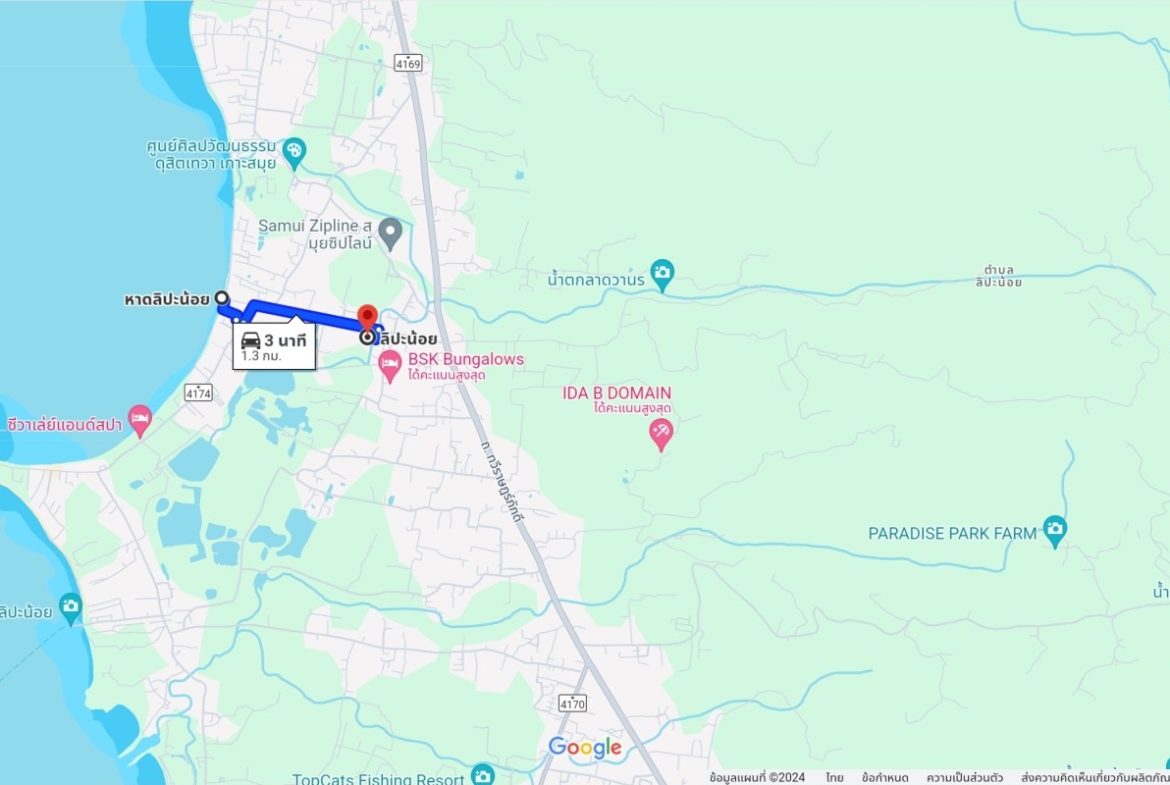Open IDA B DOMAIN marker
Screen dimensions: 1170x785
point(661,433)
